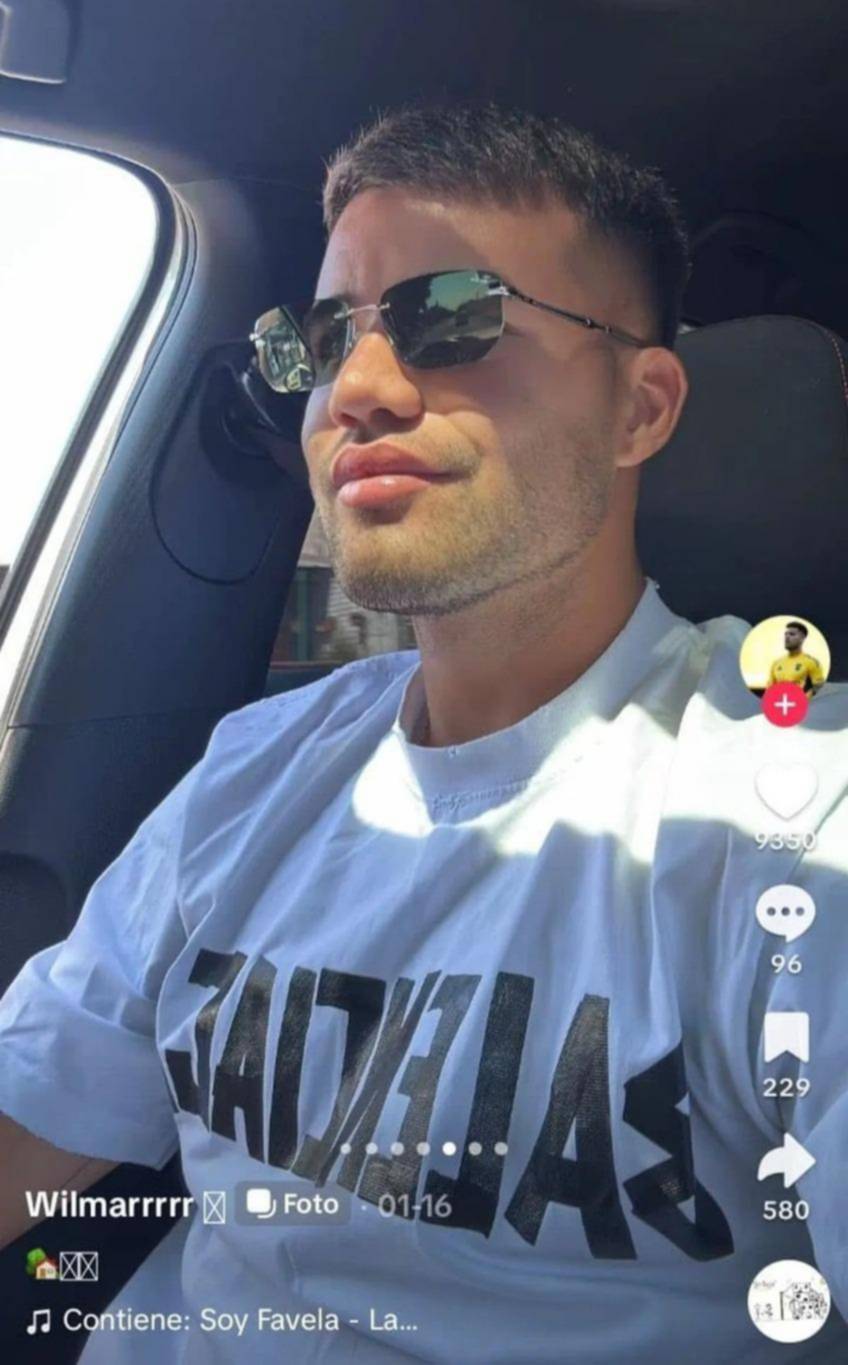Image resolution: width=848 pixels, height=1365 pixels.
Task: Like this photo post
Action: tap(786, 791)
